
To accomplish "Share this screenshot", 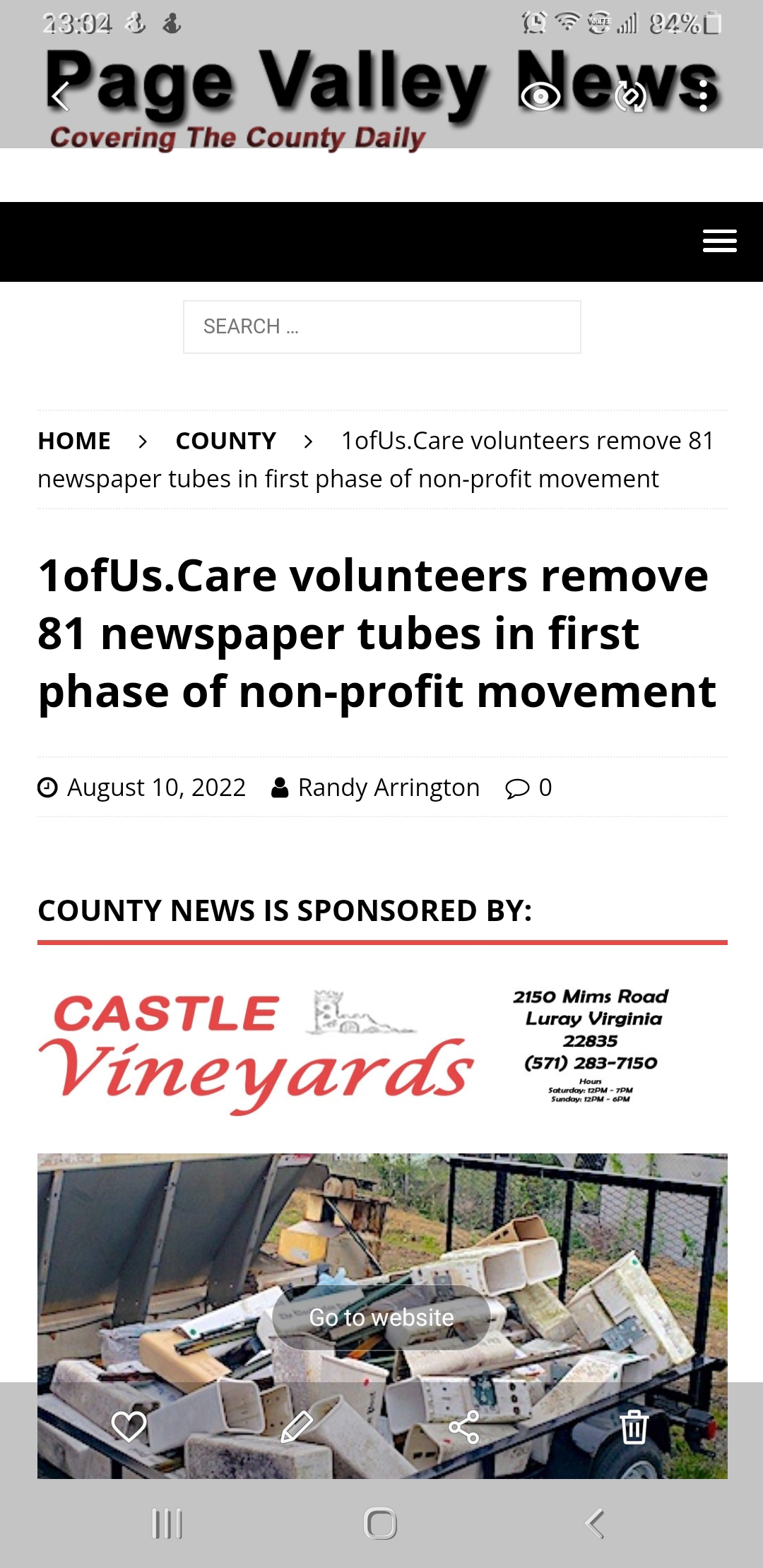I will (x=464, y=1427).
